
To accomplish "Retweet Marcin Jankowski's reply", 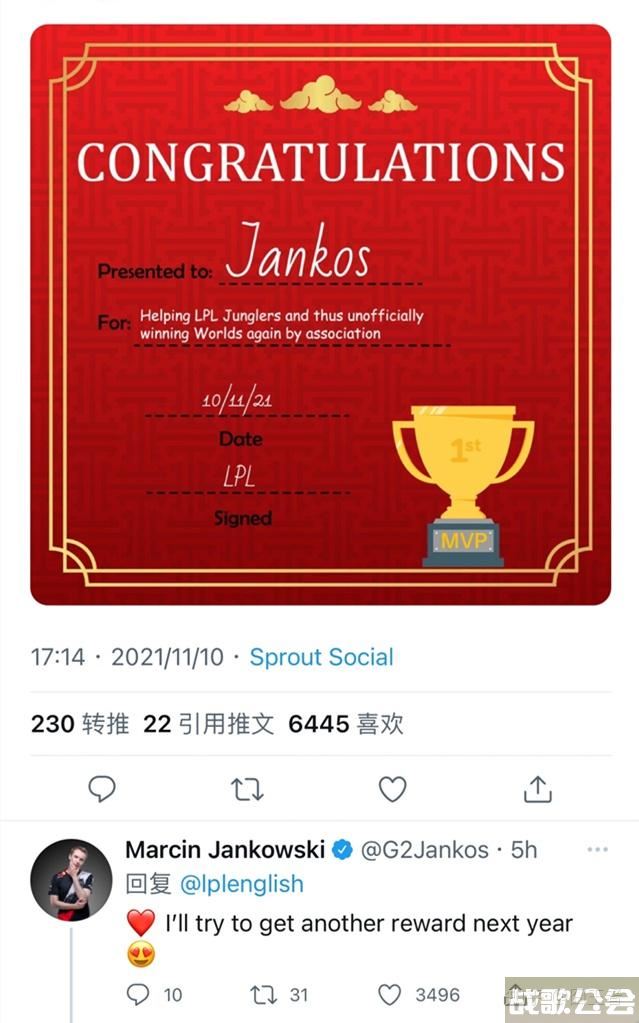I will coord(264,994).
